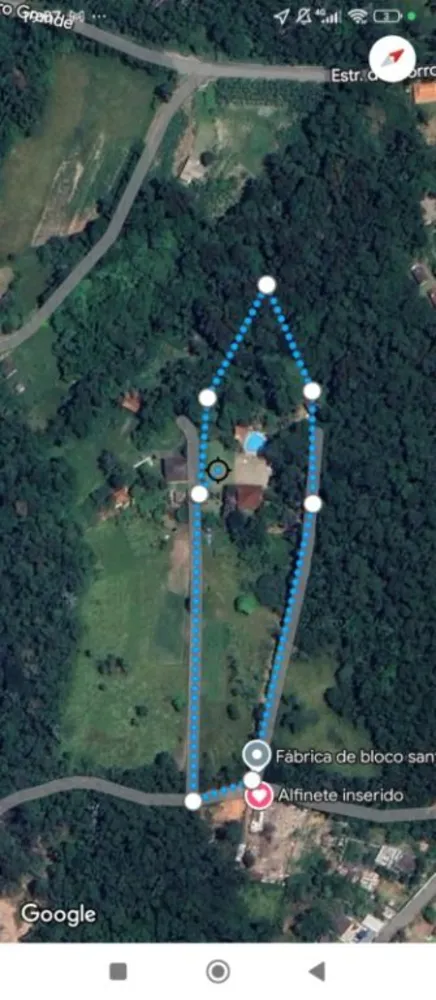Tap the compass to reorient north
436x1000 pixels.
point(392,58)
